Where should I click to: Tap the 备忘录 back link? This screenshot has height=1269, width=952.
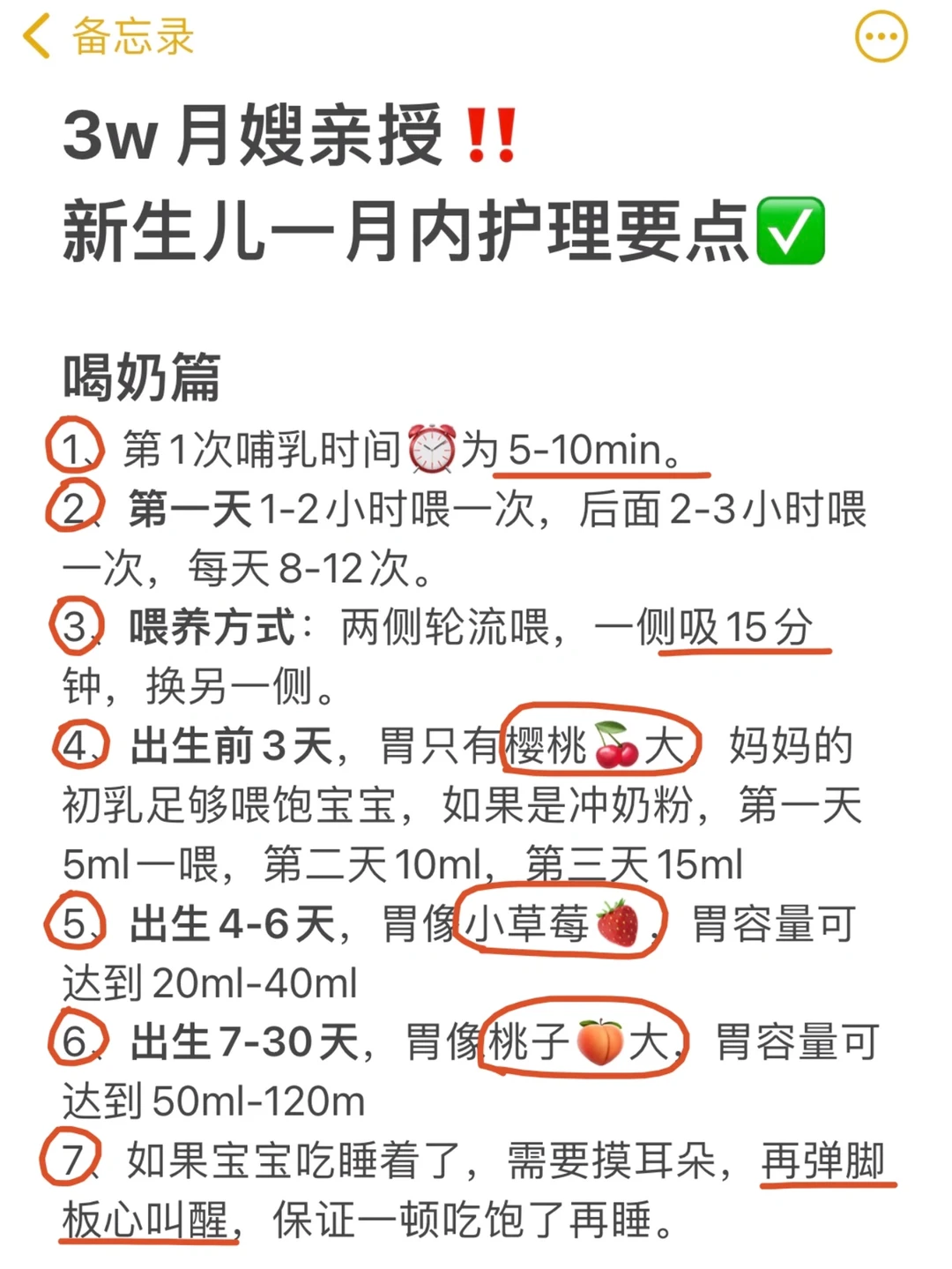pos(130,38)
